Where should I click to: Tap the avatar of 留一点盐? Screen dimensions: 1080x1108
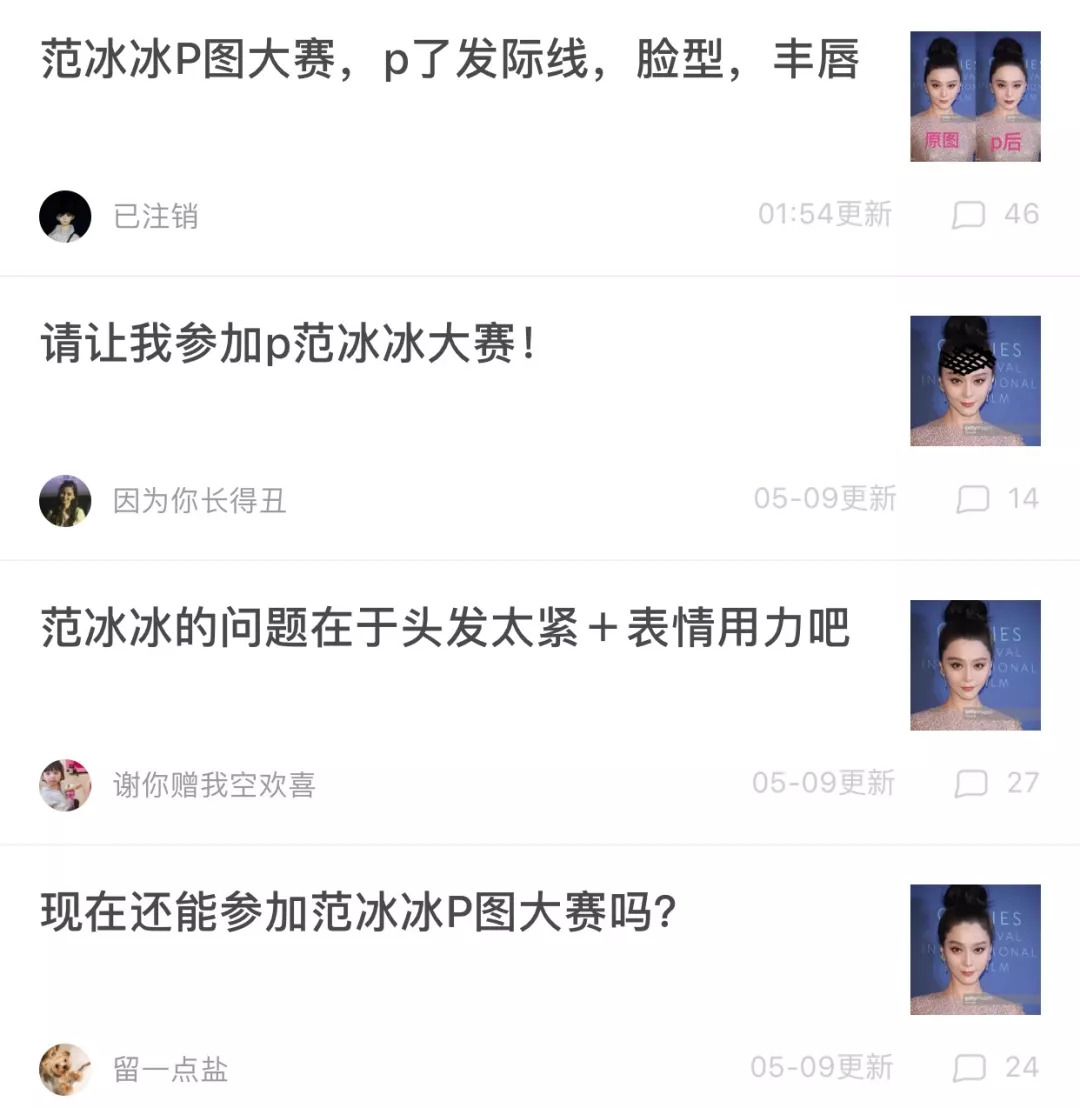[x=65, y=1069]
